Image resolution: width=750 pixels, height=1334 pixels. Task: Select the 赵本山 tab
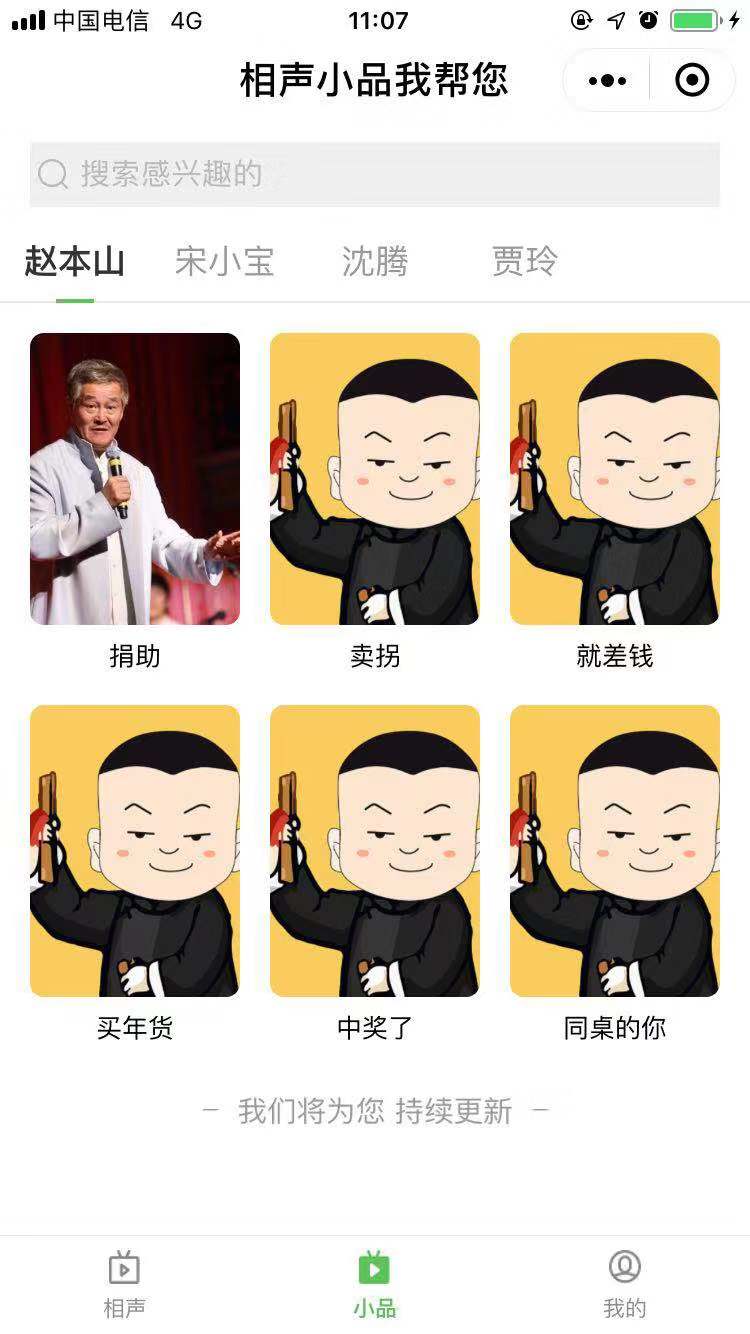(75, 262)
